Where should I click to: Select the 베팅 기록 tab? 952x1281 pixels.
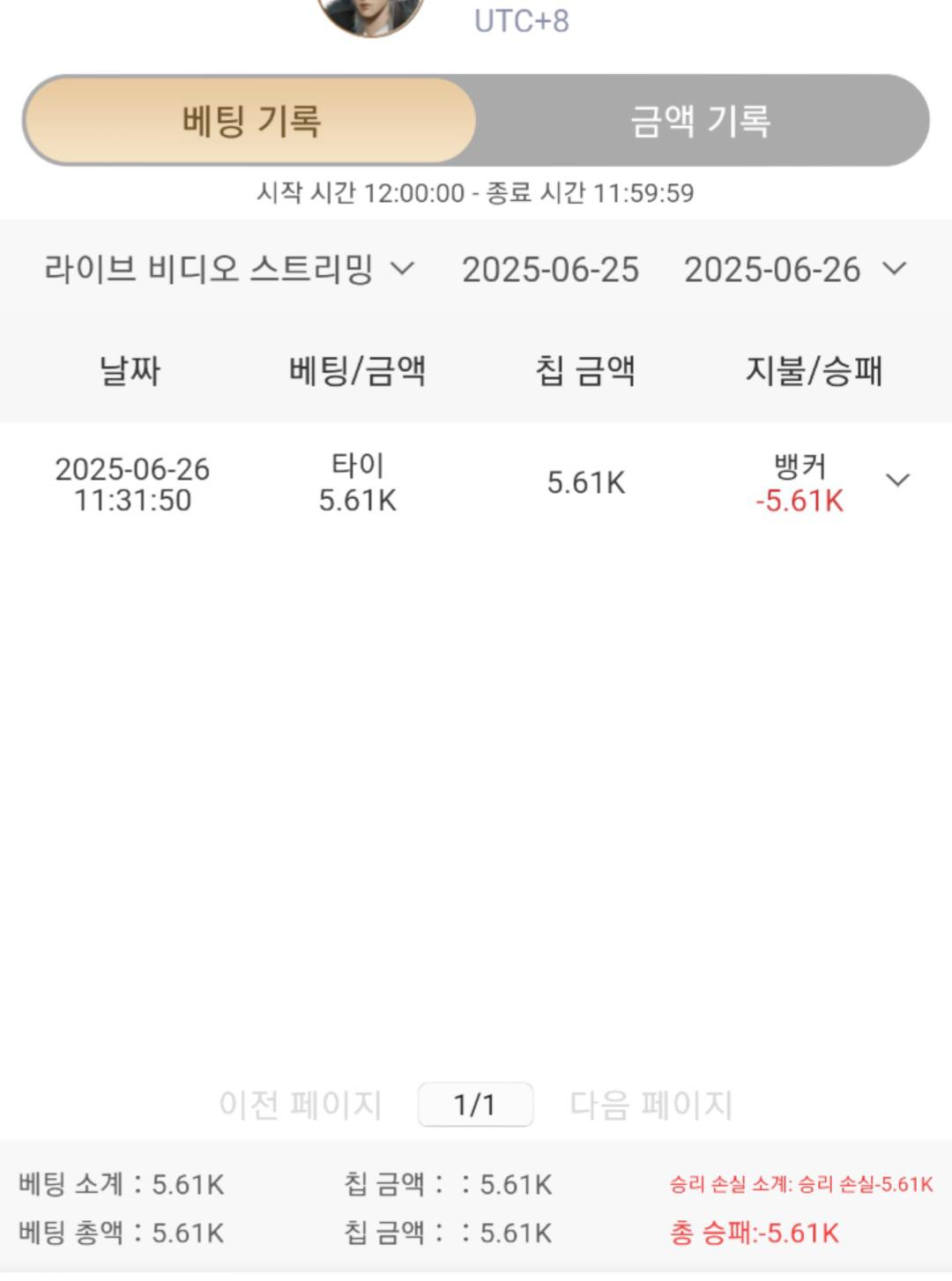pyautogui.click(x=251, y=121)
